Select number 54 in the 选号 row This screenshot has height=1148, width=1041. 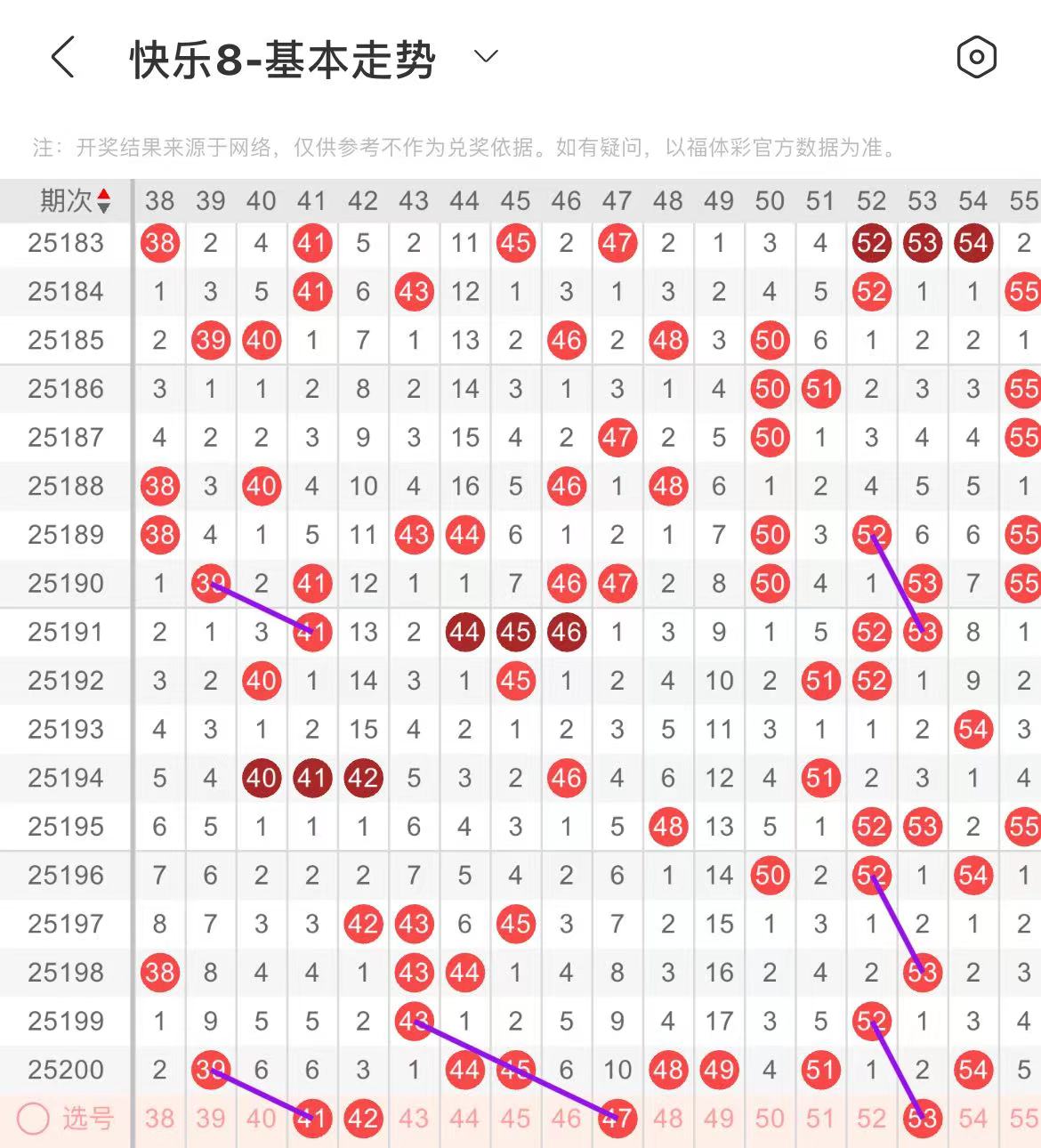tap(973, 1119)
